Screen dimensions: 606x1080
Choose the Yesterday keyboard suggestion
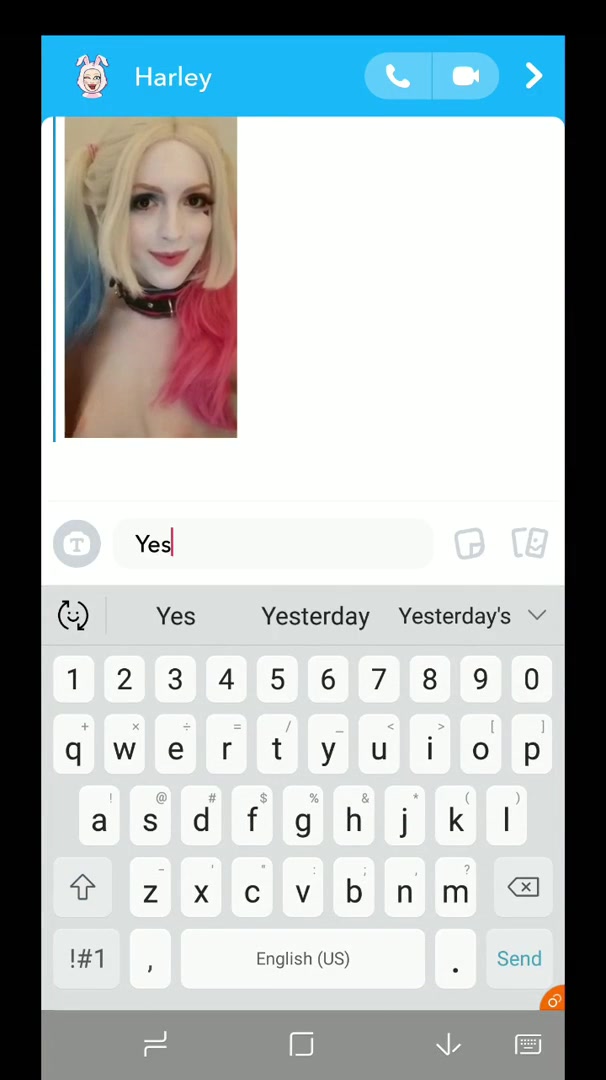315,616
